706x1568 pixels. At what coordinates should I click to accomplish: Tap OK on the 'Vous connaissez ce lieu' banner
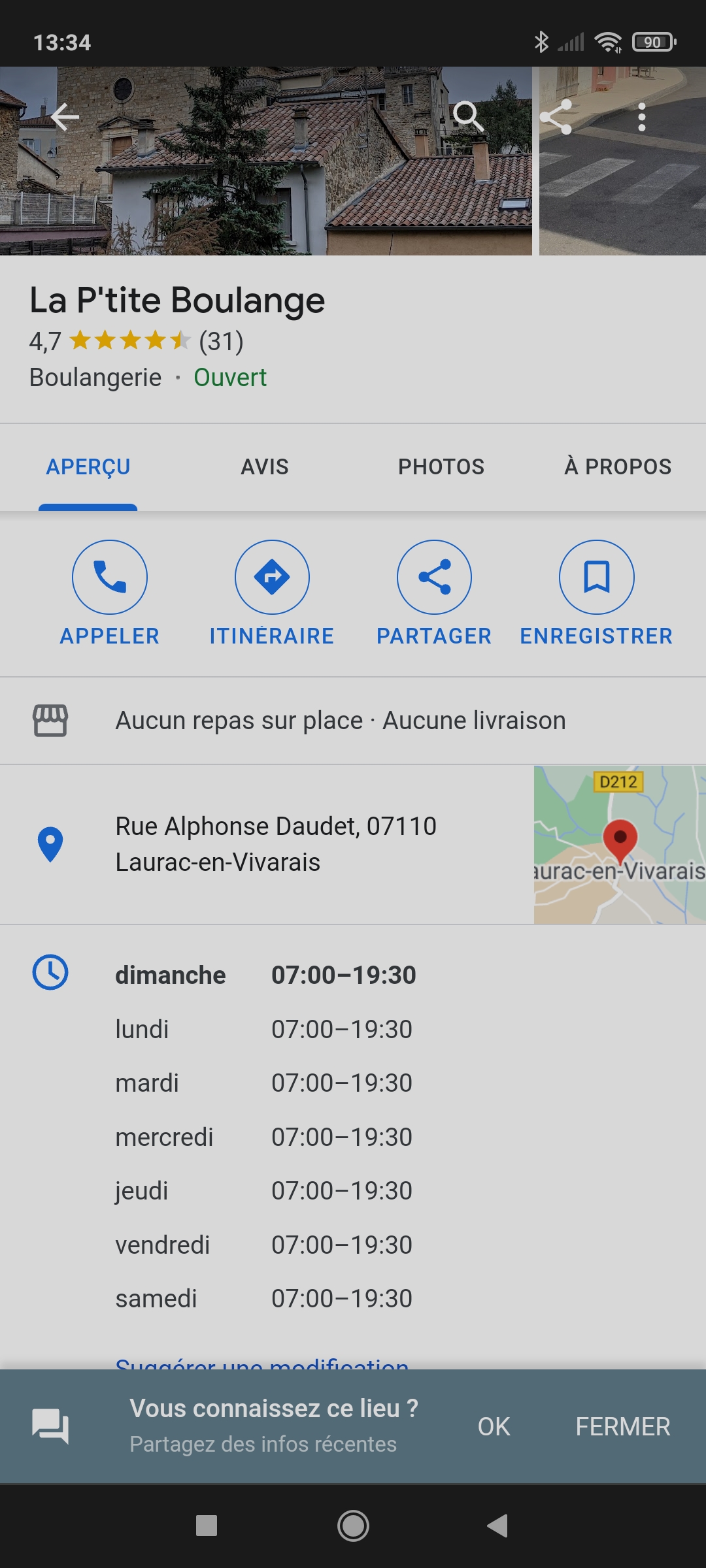(494, 1426)
